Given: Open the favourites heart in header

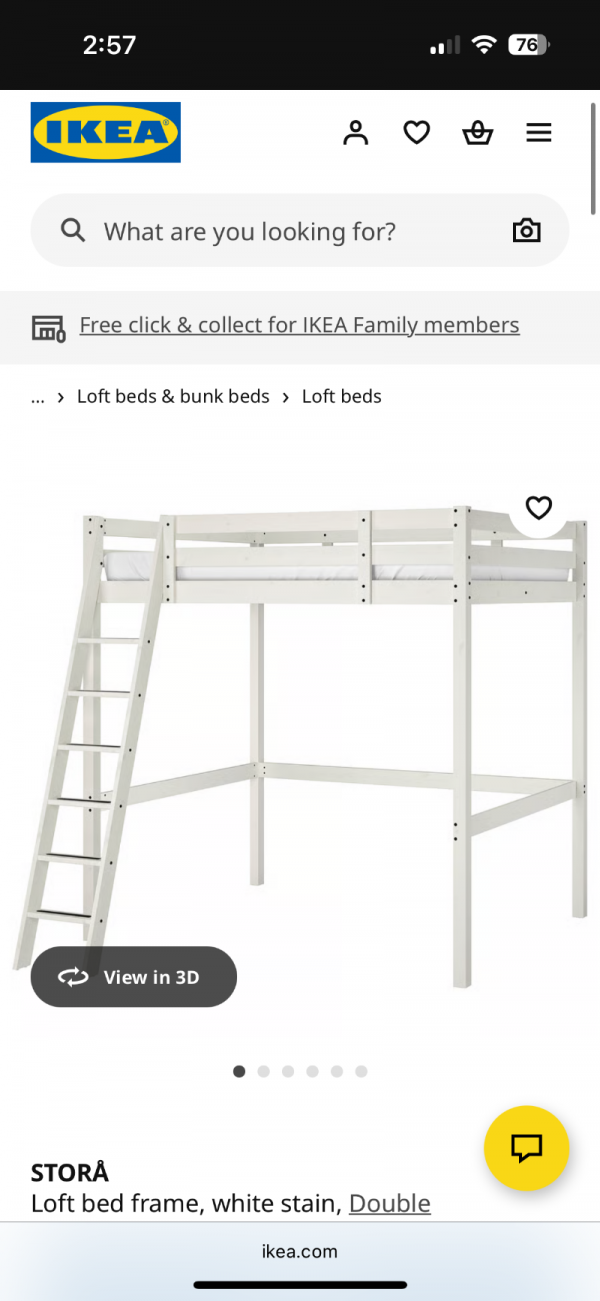Looking at the screenshot, I should [416, 133].
